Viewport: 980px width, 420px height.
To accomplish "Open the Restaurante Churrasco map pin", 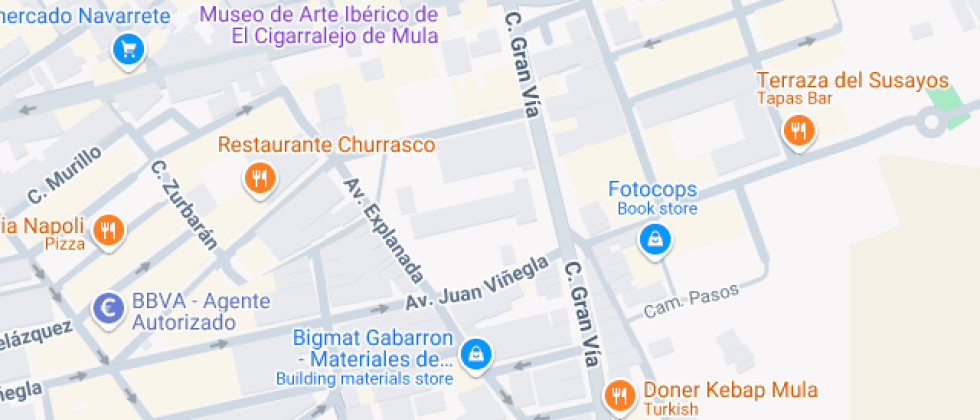I will tap(260, 178).
